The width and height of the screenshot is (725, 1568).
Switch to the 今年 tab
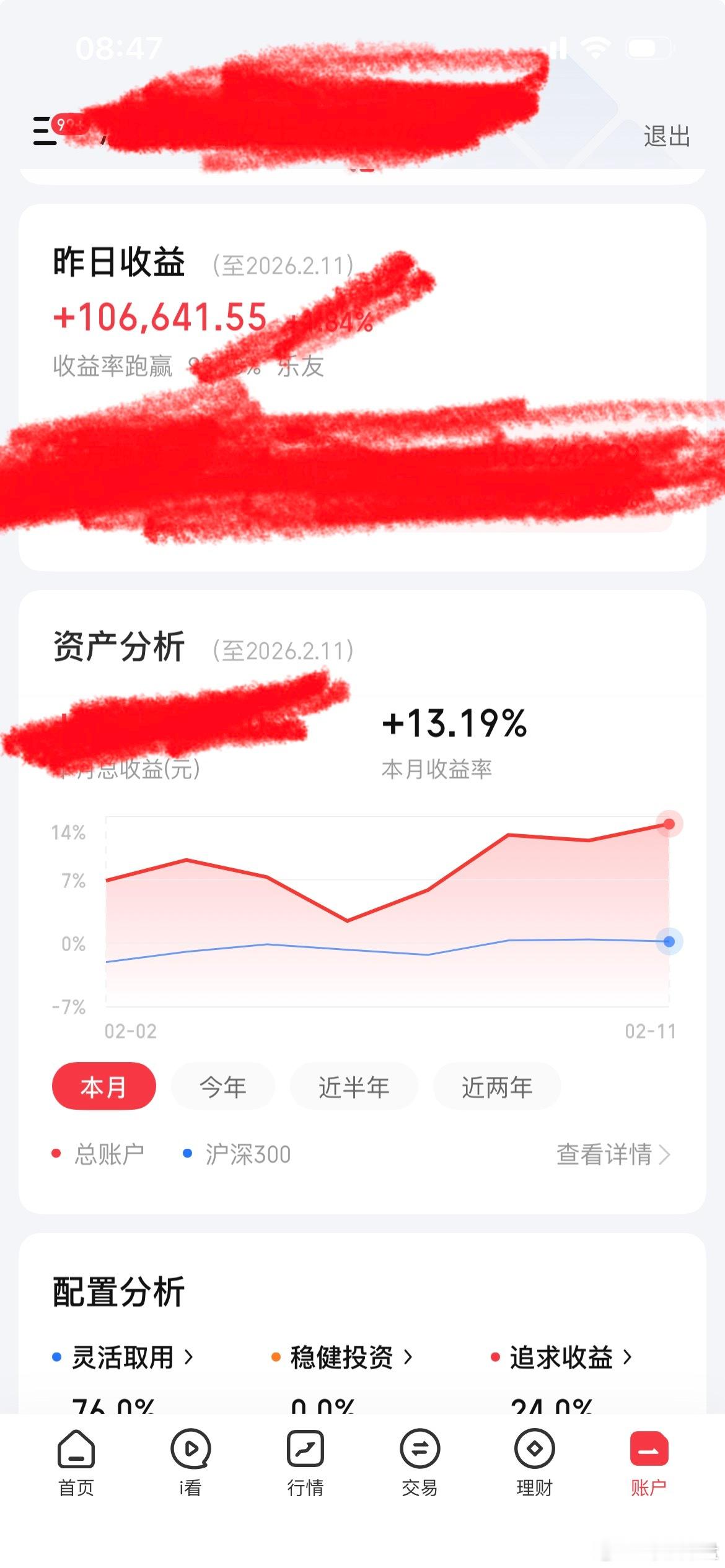[x=222, y=1087]
